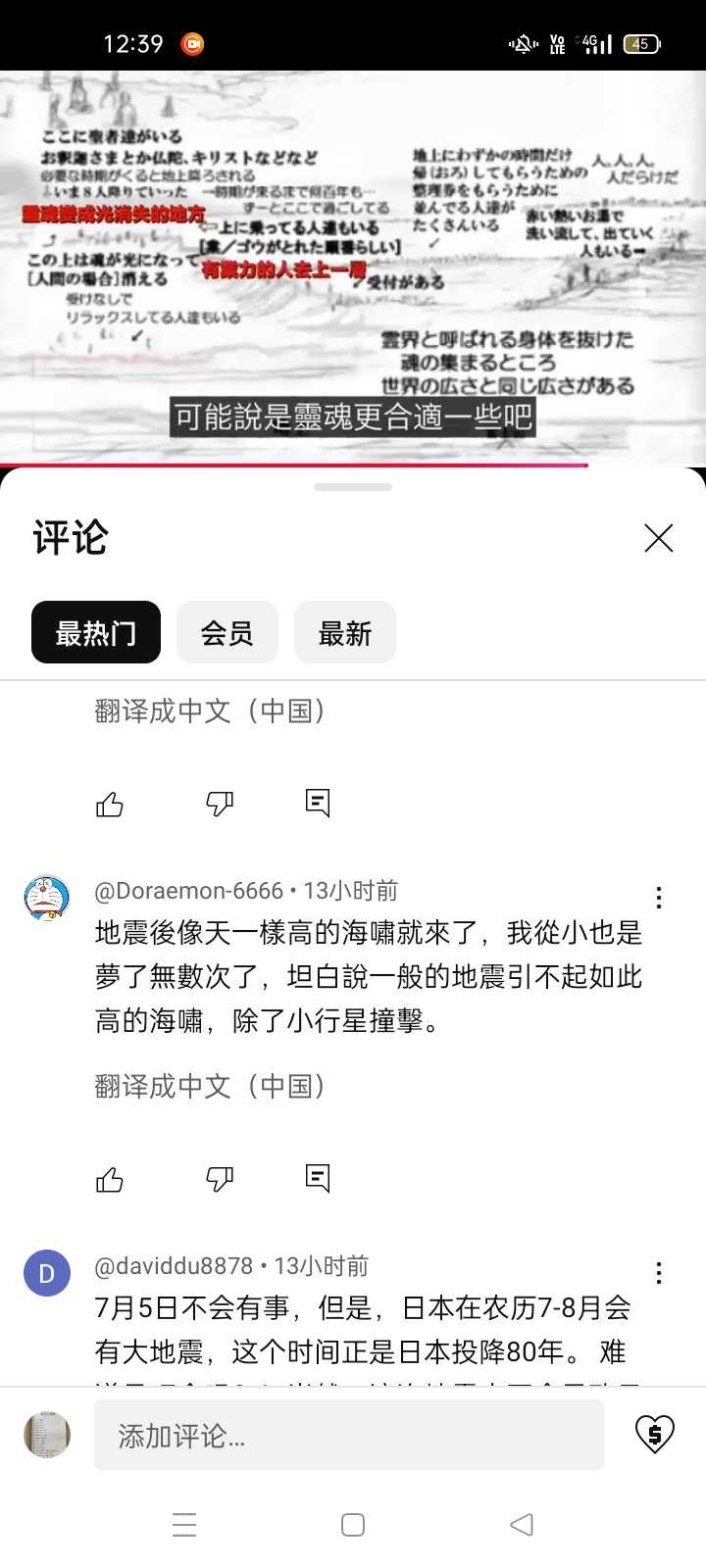Reply to the comment by @Doraemon-6666
The height and width of the screenshot is (1568, 706).
coord(318,1178)
